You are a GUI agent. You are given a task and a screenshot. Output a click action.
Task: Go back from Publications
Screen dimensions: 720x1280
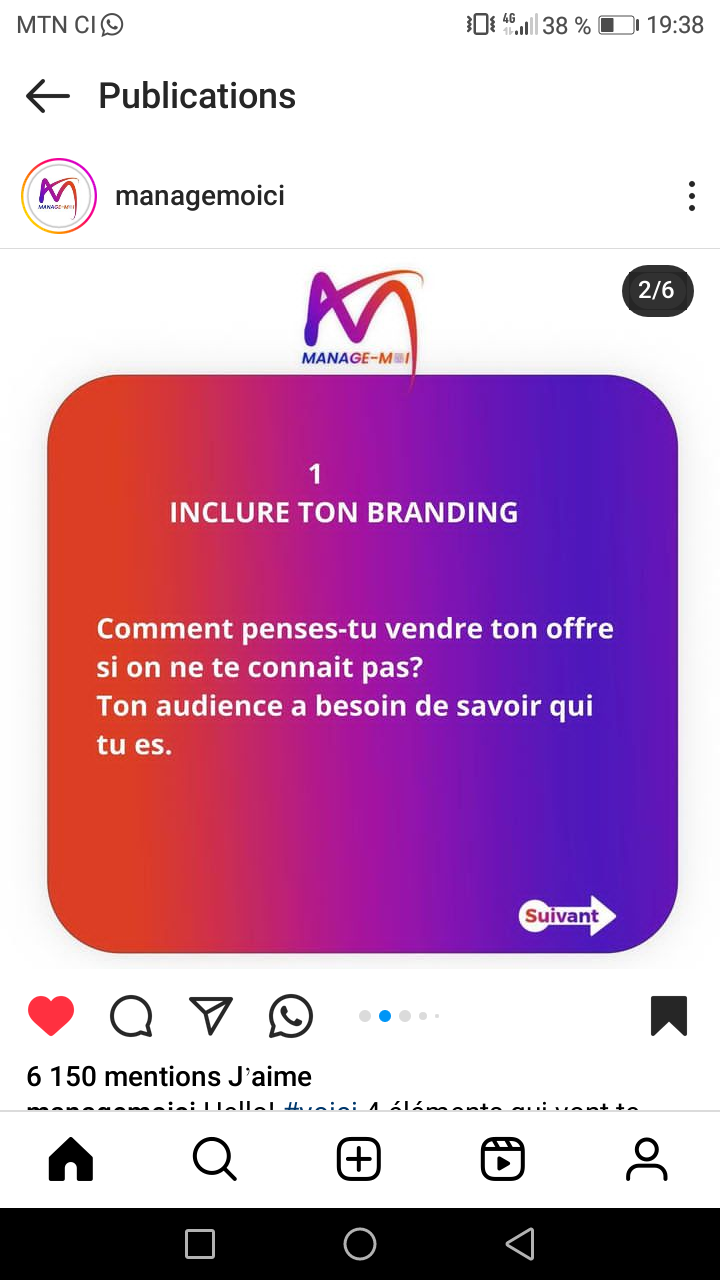47,96
